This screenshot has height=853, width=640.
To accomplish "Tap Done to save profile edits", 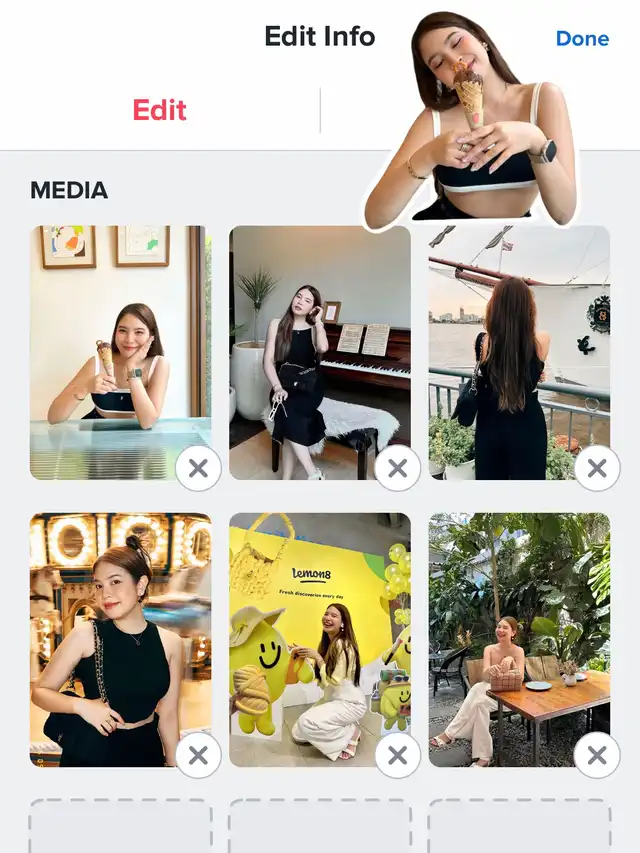I will click(582, 39).
